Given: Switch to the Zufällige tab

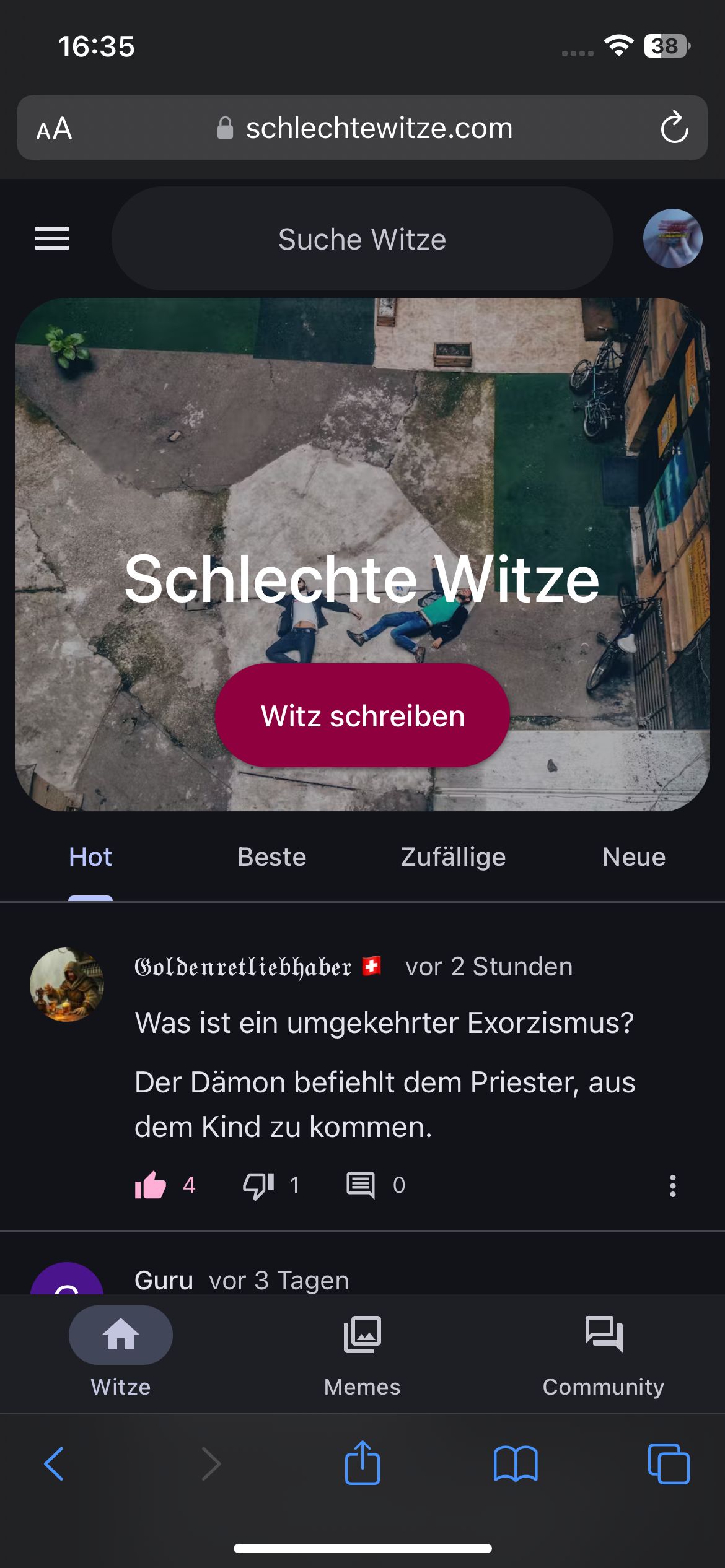Looking at the screenshot, I should pos(453,857).
